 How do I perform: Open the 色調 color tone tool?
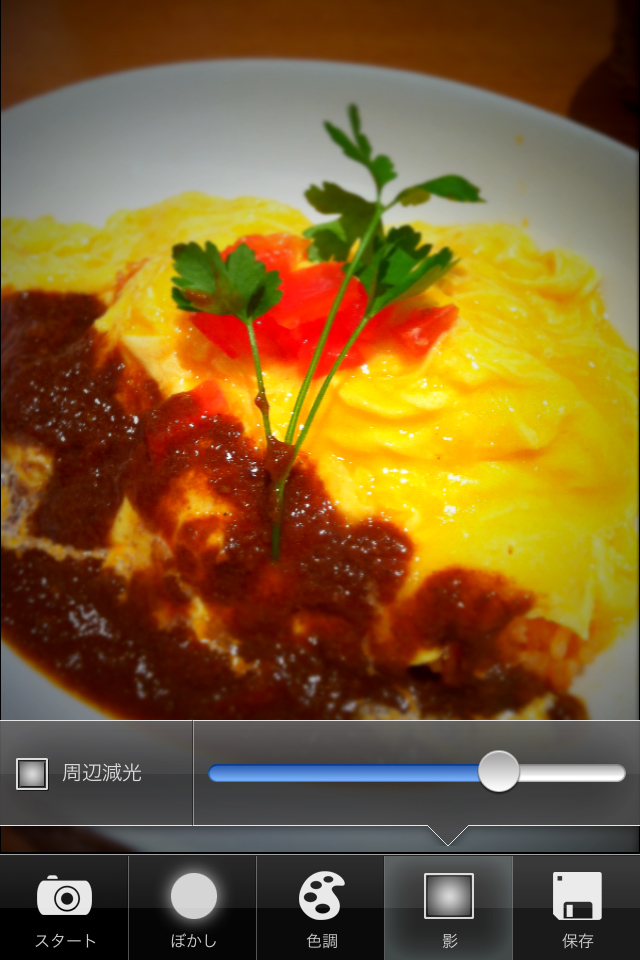pos(321,906)
